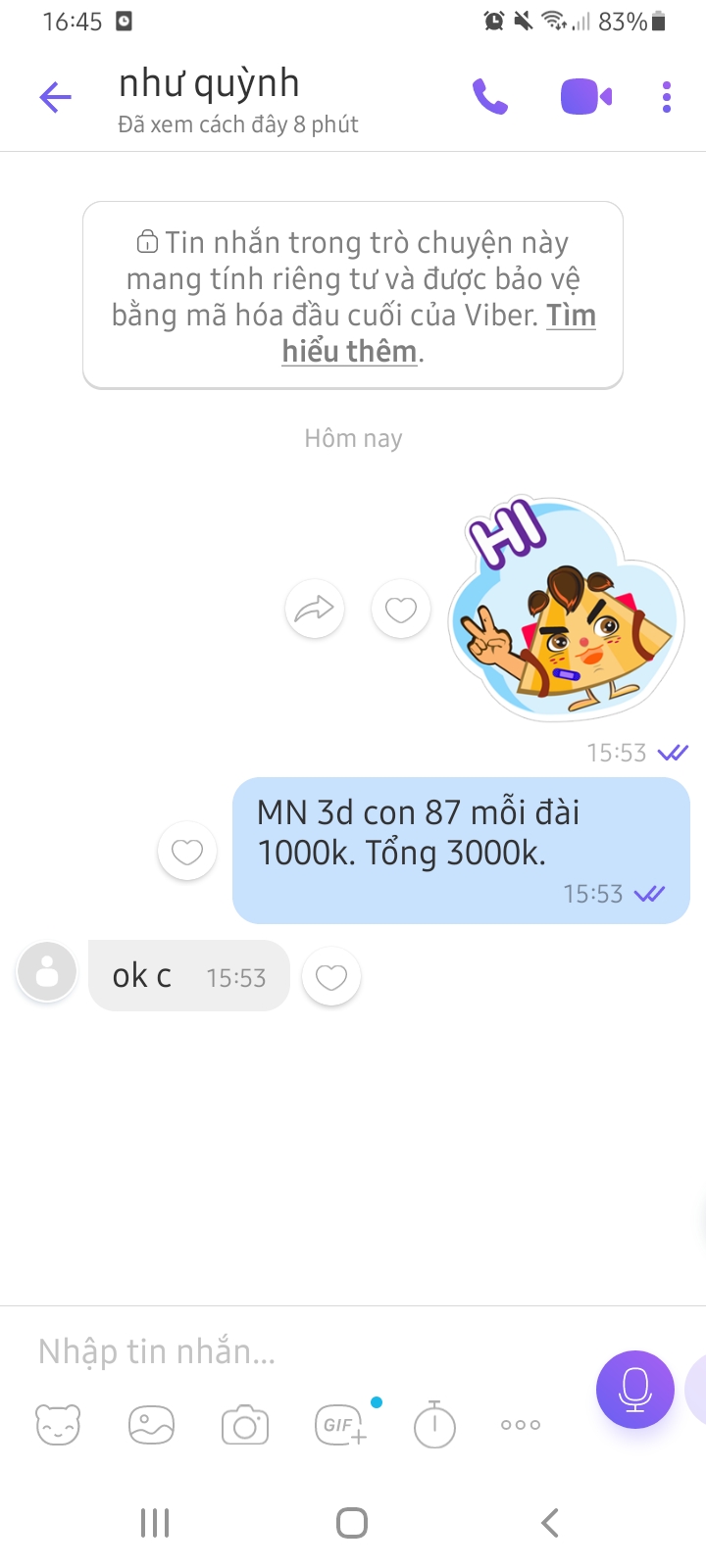Like the HI sticker message

(x=401, y=610)
